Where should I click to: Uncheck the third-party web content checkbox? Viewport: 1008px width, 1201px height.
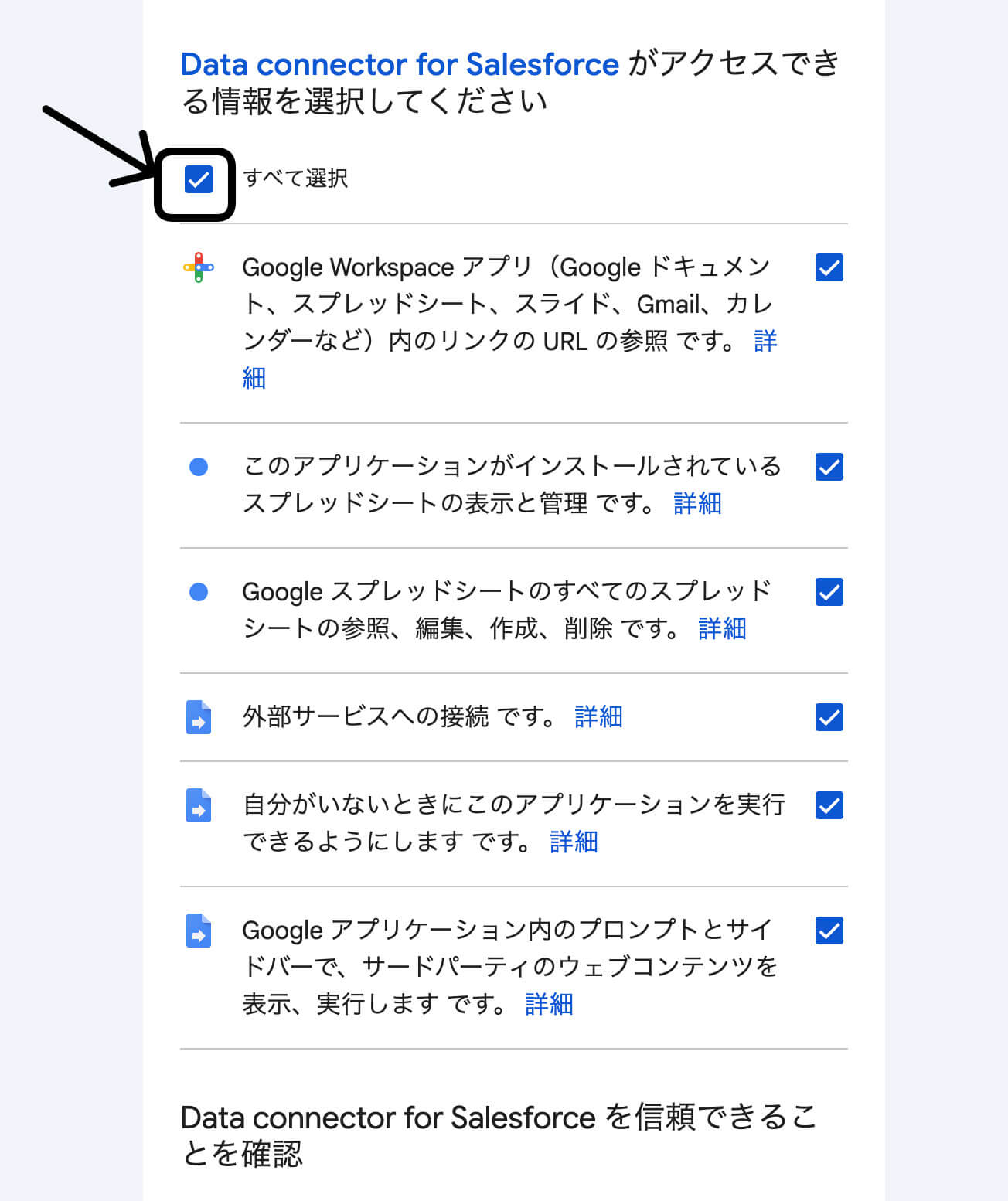(x=829, y=931)
